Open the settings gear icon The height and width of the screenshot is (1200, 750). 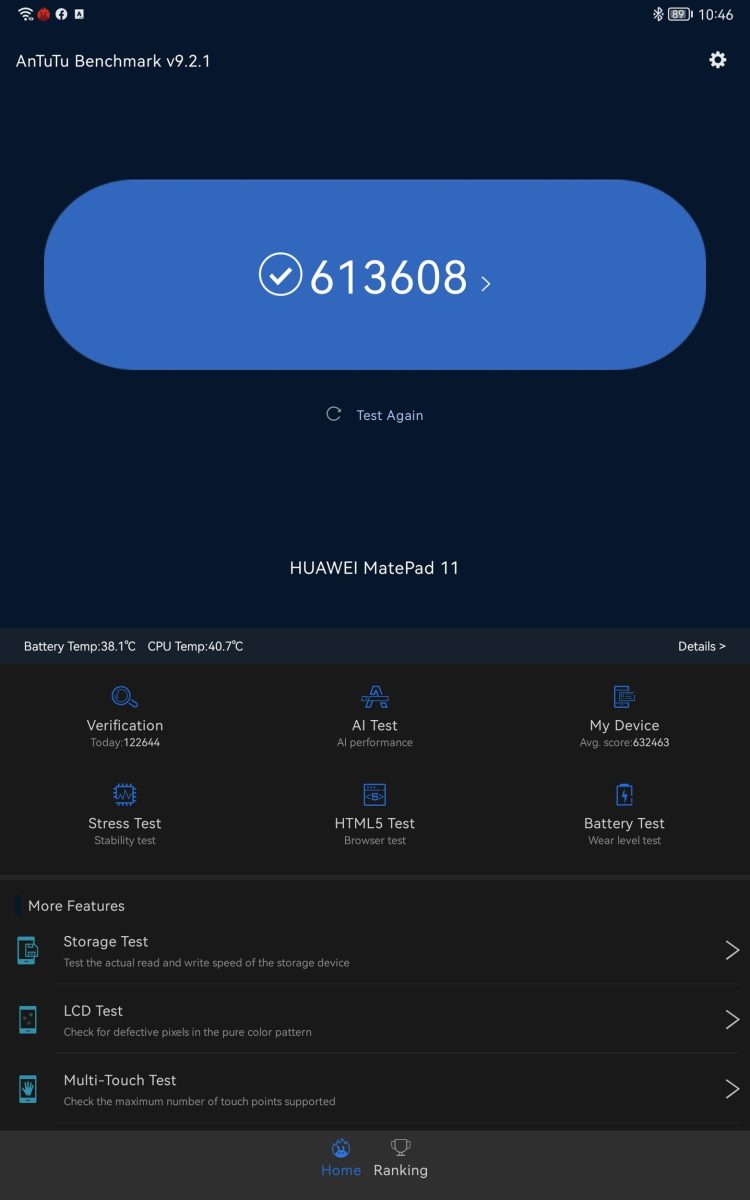(x=717, y=60)
